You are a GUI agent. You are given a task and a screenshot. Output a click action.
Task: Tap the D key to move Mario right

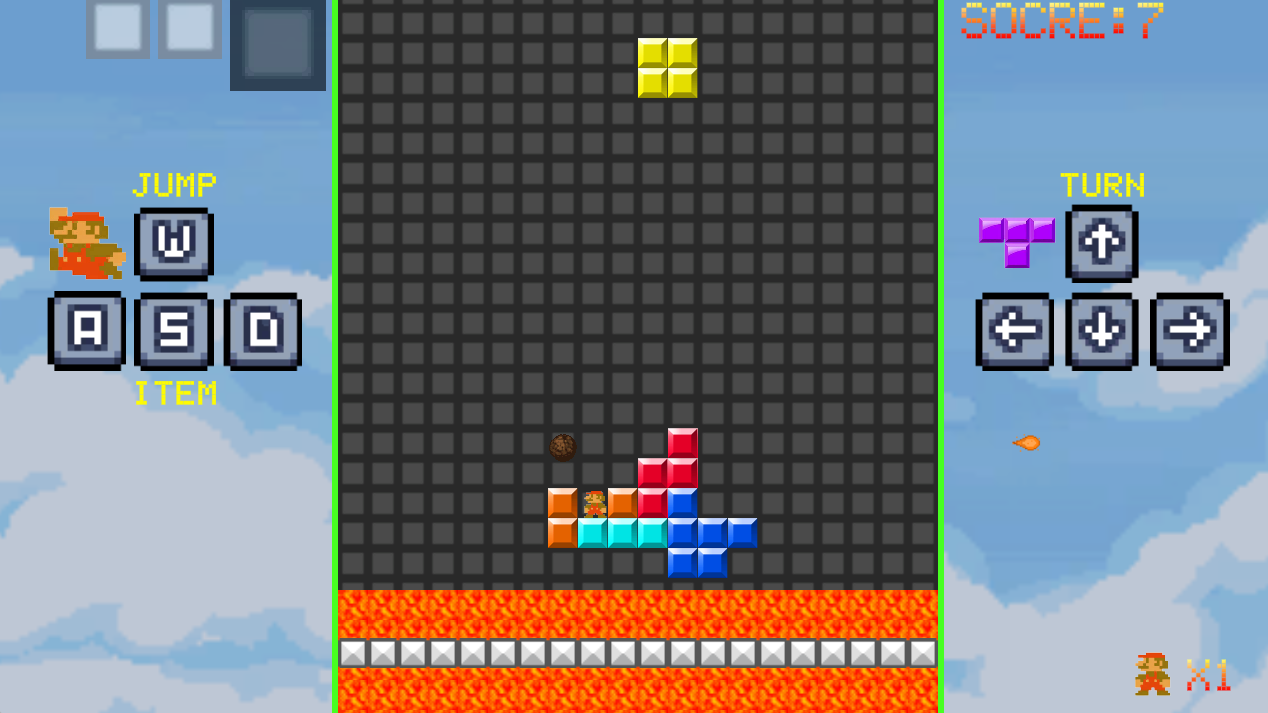pyautogui.click(x=263, y=330)
